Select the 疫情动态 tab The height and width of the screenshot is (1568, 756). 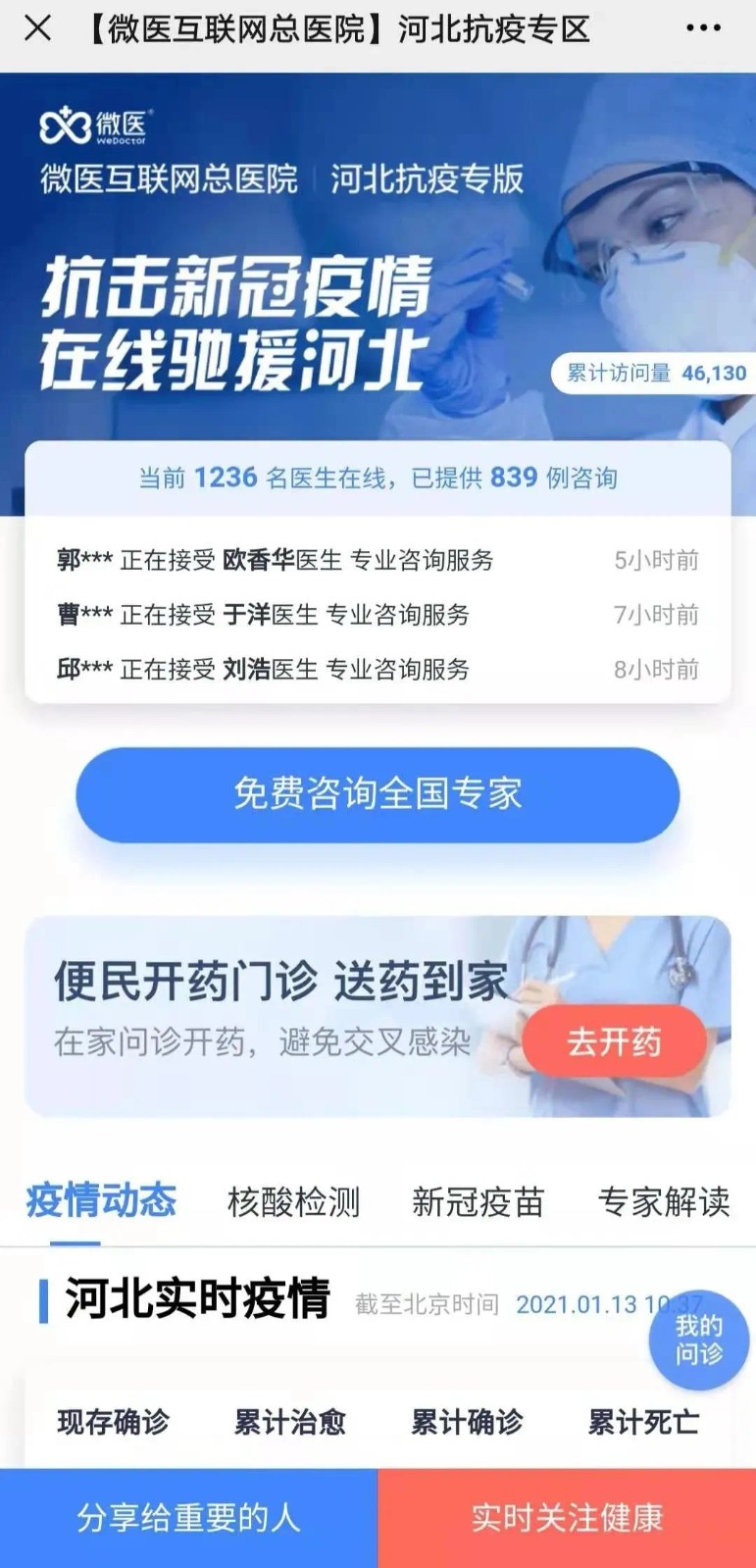pos(101,1201)
